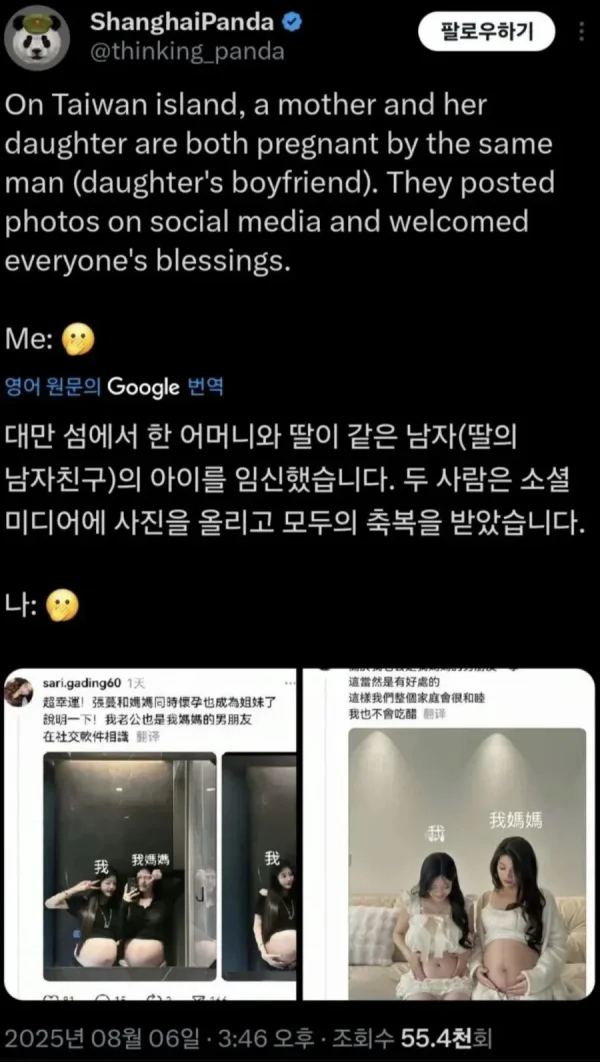Image resolution: width=600 pixels, height=1062 pixels.
Task: Open the left attached image
Action: [x=150, y=835]
